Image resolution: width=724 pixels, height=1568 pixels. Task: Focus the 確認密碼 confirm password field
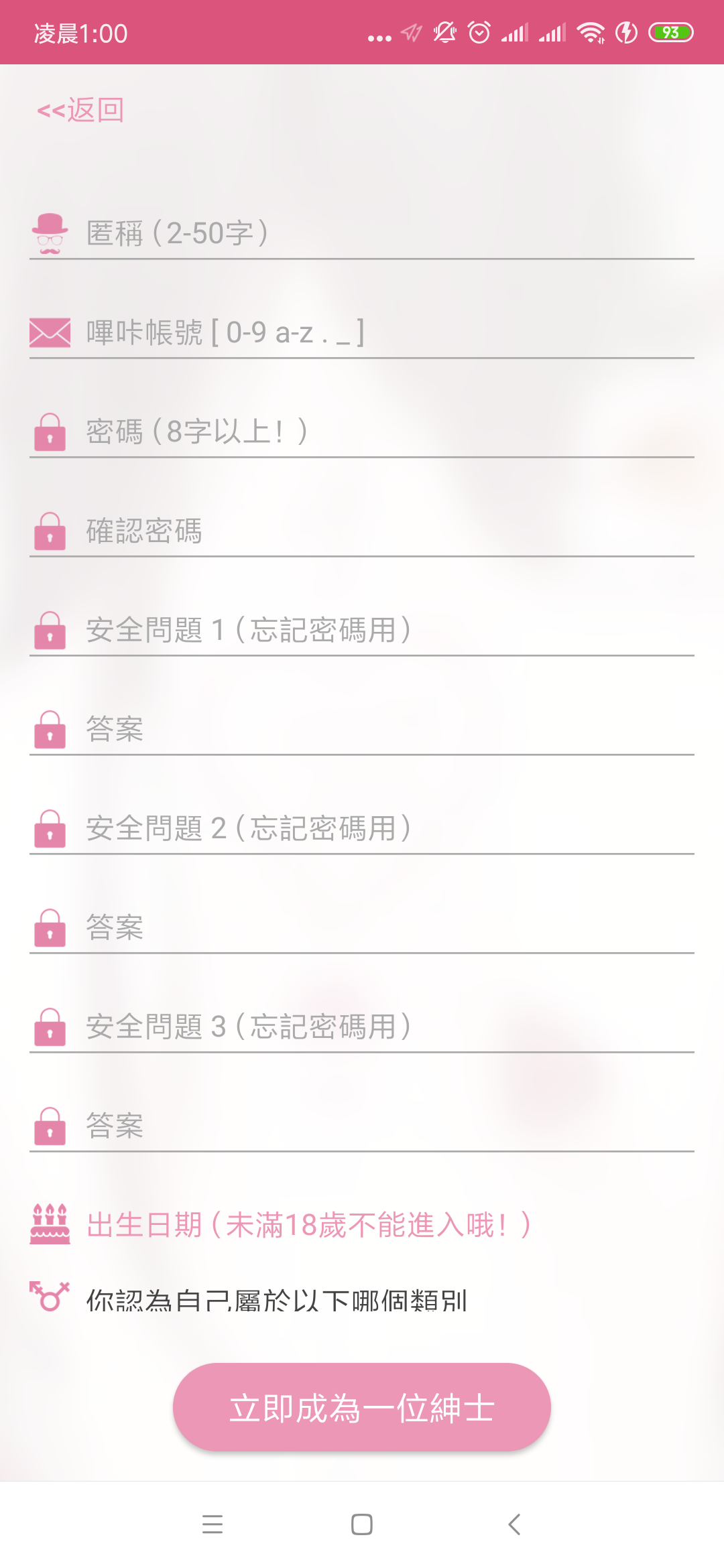click(389, 531)
